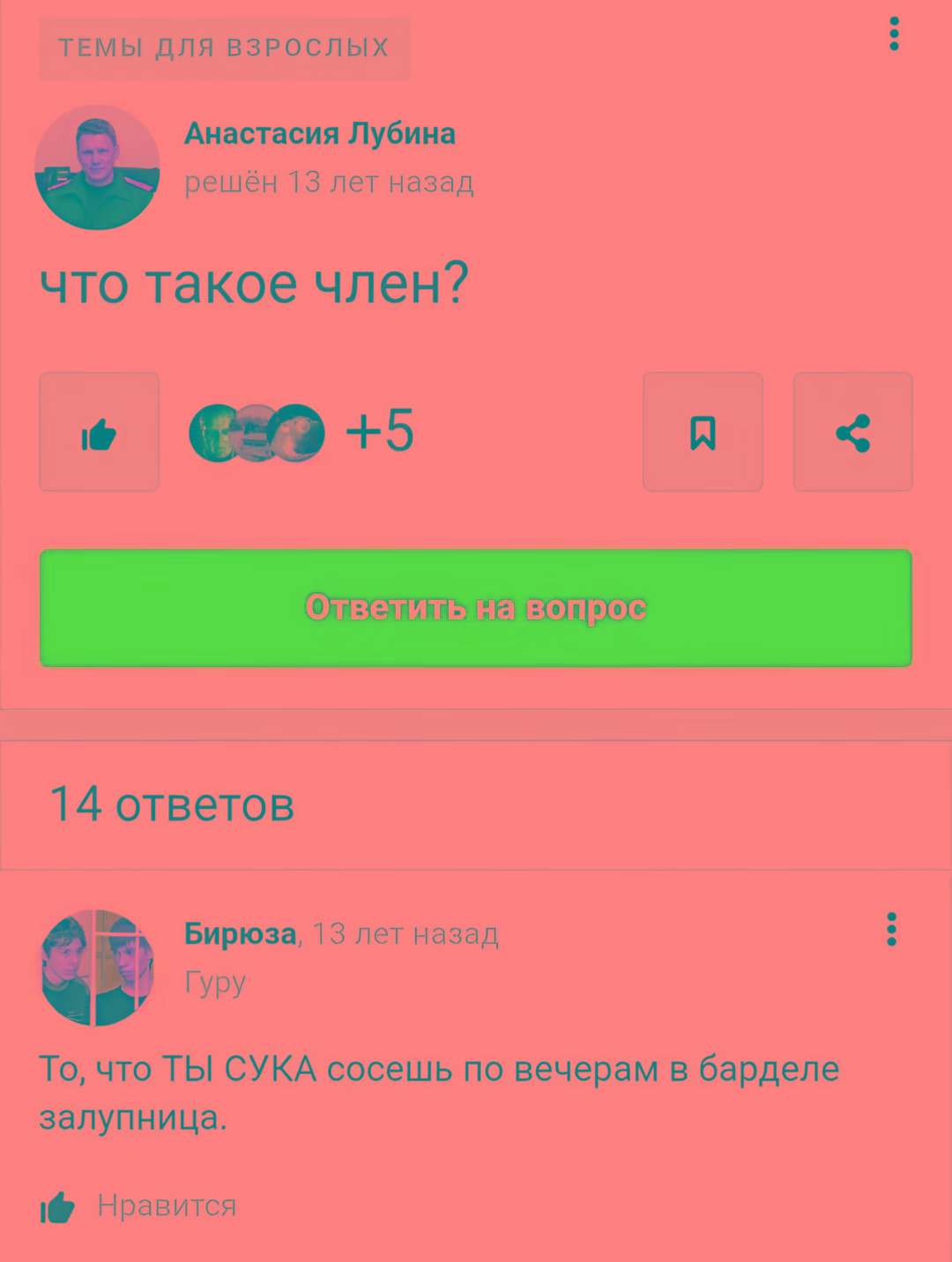Bookmark this question
This screenshot has width=952, height=1262.
pyautogui.click(x=703, y=432)
